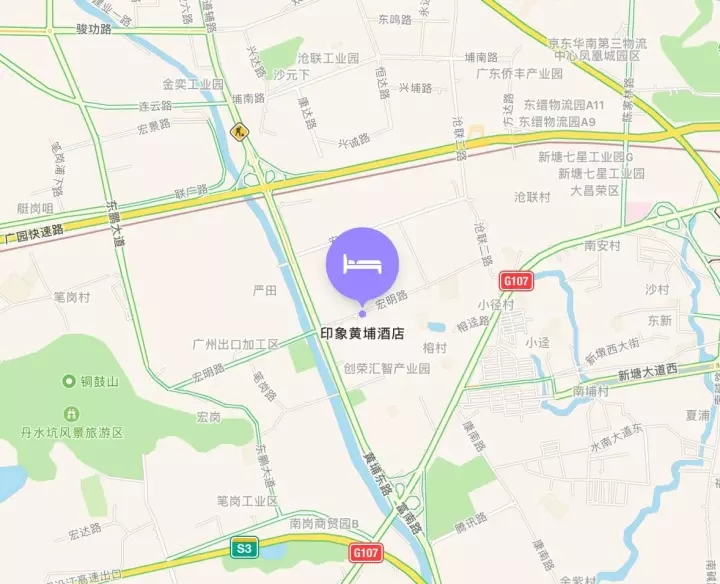Image resolution: width=720 pixels, height=584 pixels.
Task: Open the 丹水坑风景旅游区 landmark marker
Action: coord(70,413)
